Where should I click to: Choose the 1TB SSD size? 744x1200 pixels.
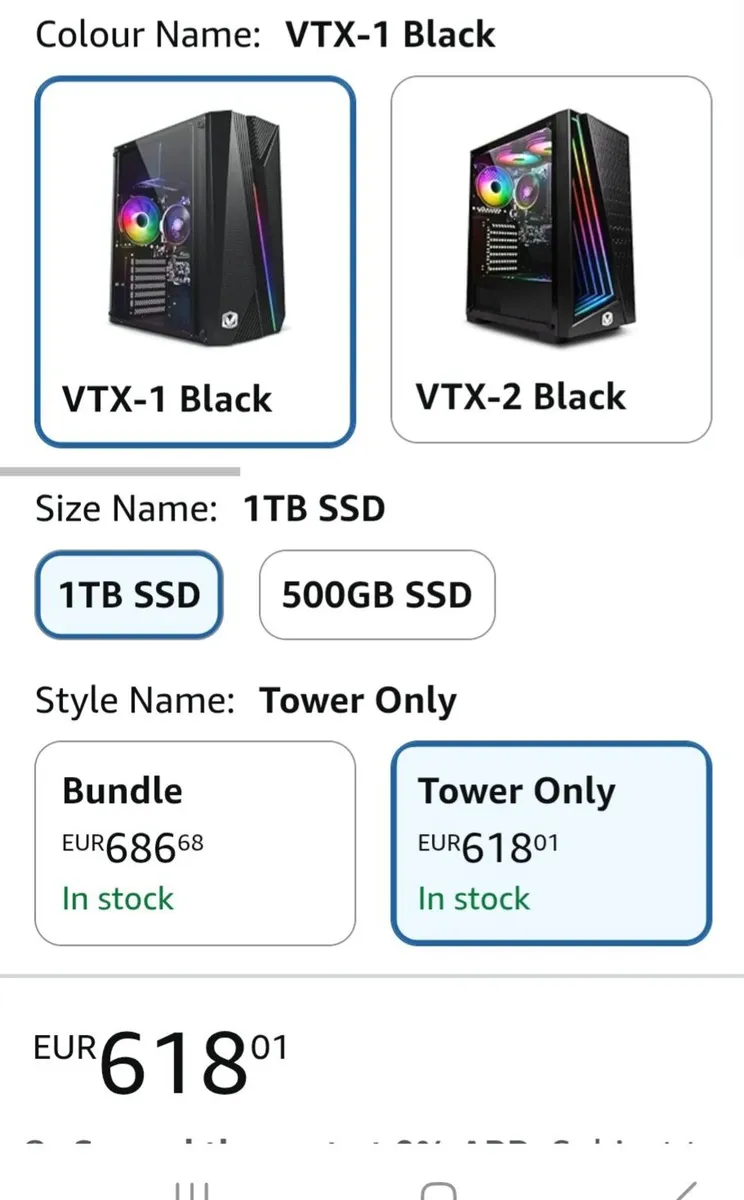128,595
